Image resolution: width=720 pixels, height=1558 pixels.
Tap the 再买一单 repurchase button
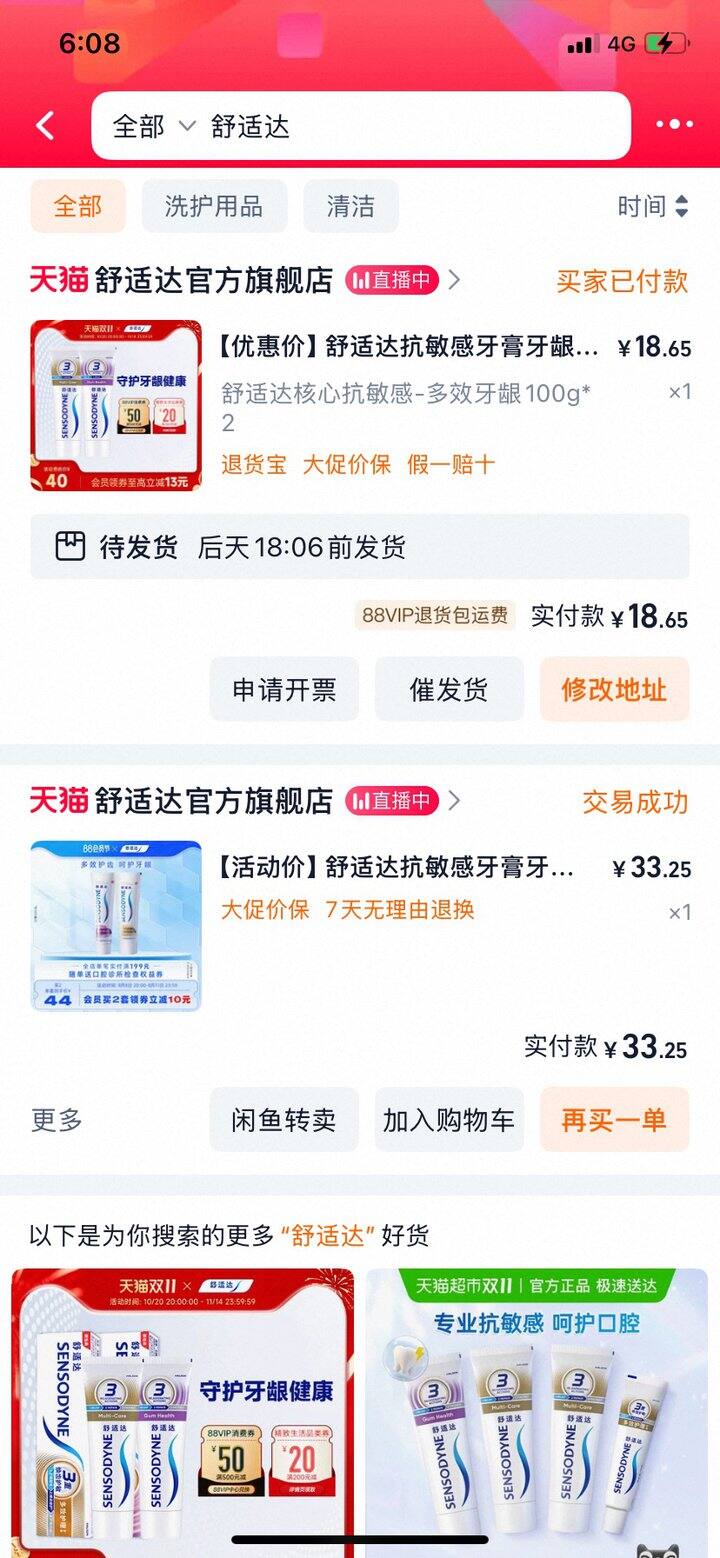coord(614,1120)
